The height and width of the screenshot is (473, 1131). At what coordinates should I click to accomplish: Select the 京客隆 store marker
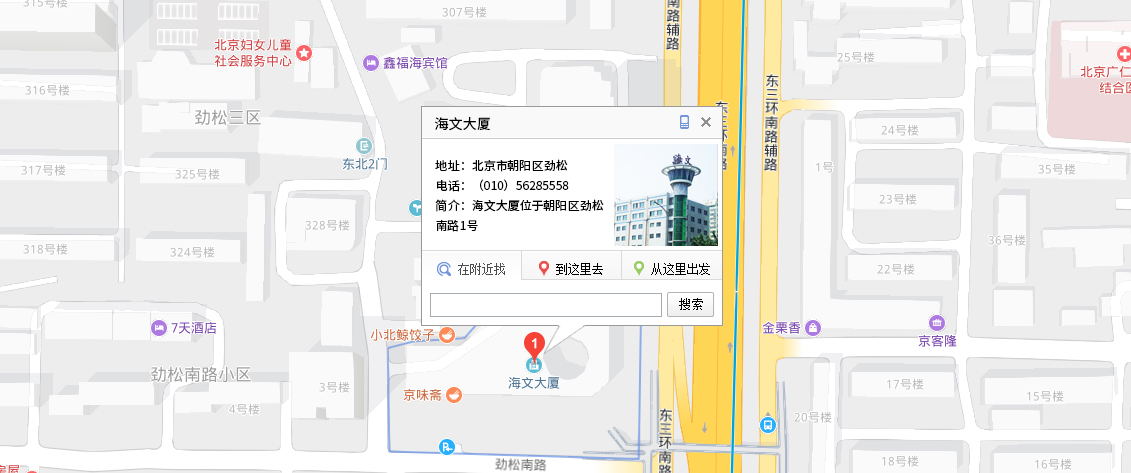click(937, 323)
